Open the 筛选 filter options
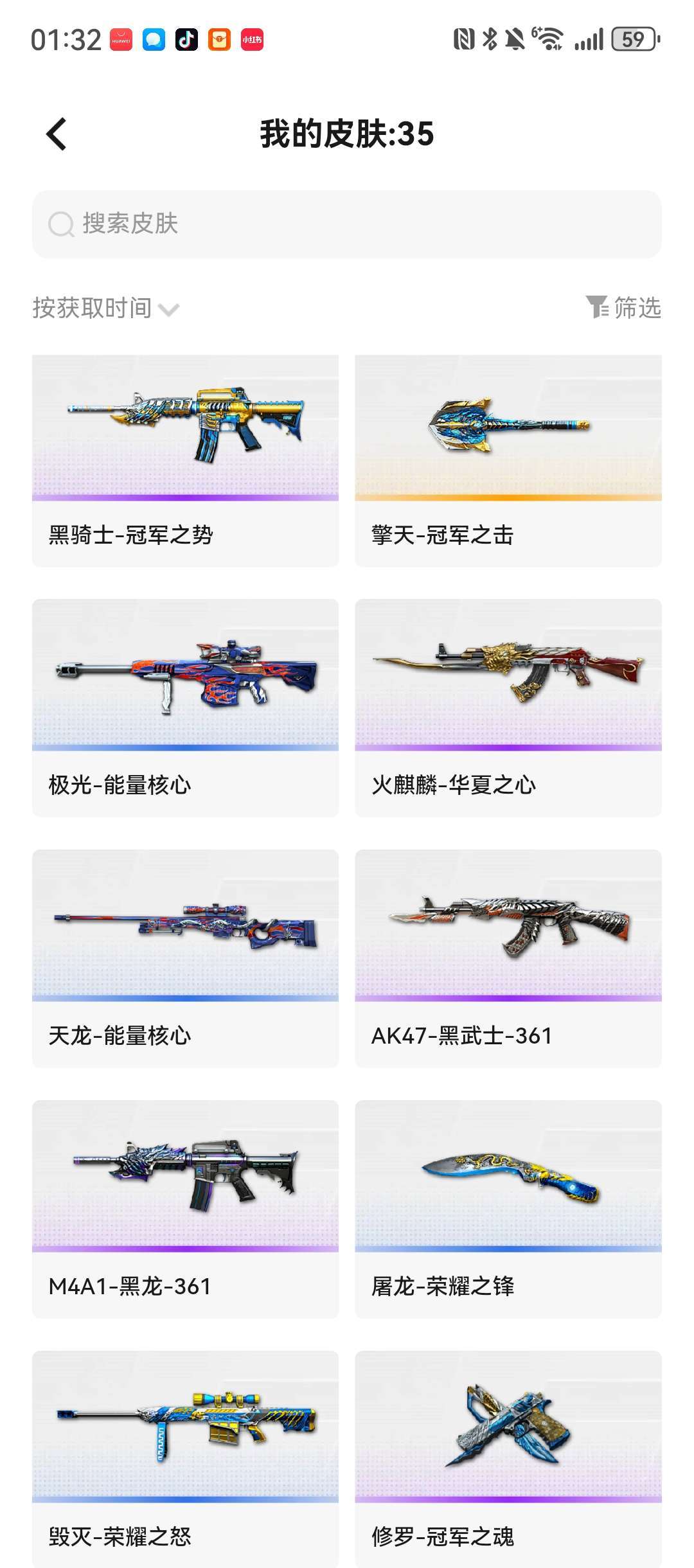Image resolution: width=694 pixels, height=1568 pixels. (x=623, y=308)
